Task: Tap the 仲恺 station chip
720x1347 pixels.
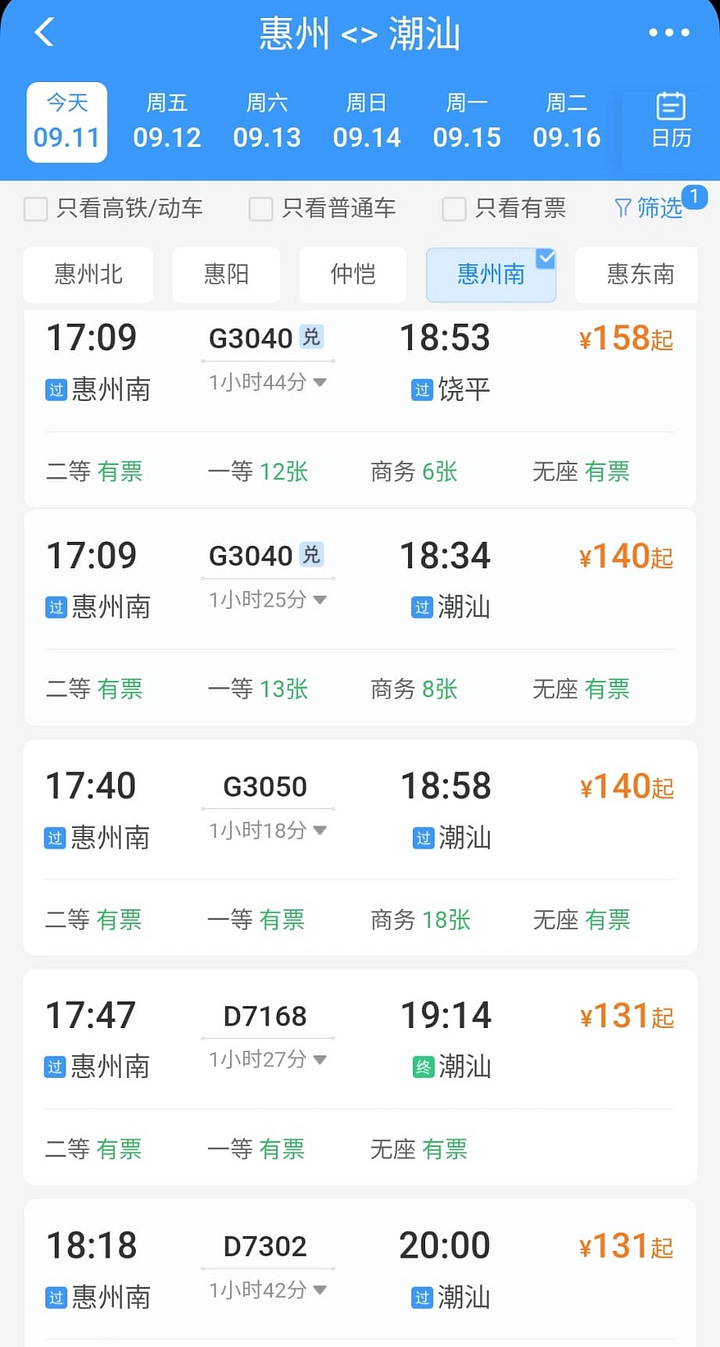Action: [x=353, y=275]
